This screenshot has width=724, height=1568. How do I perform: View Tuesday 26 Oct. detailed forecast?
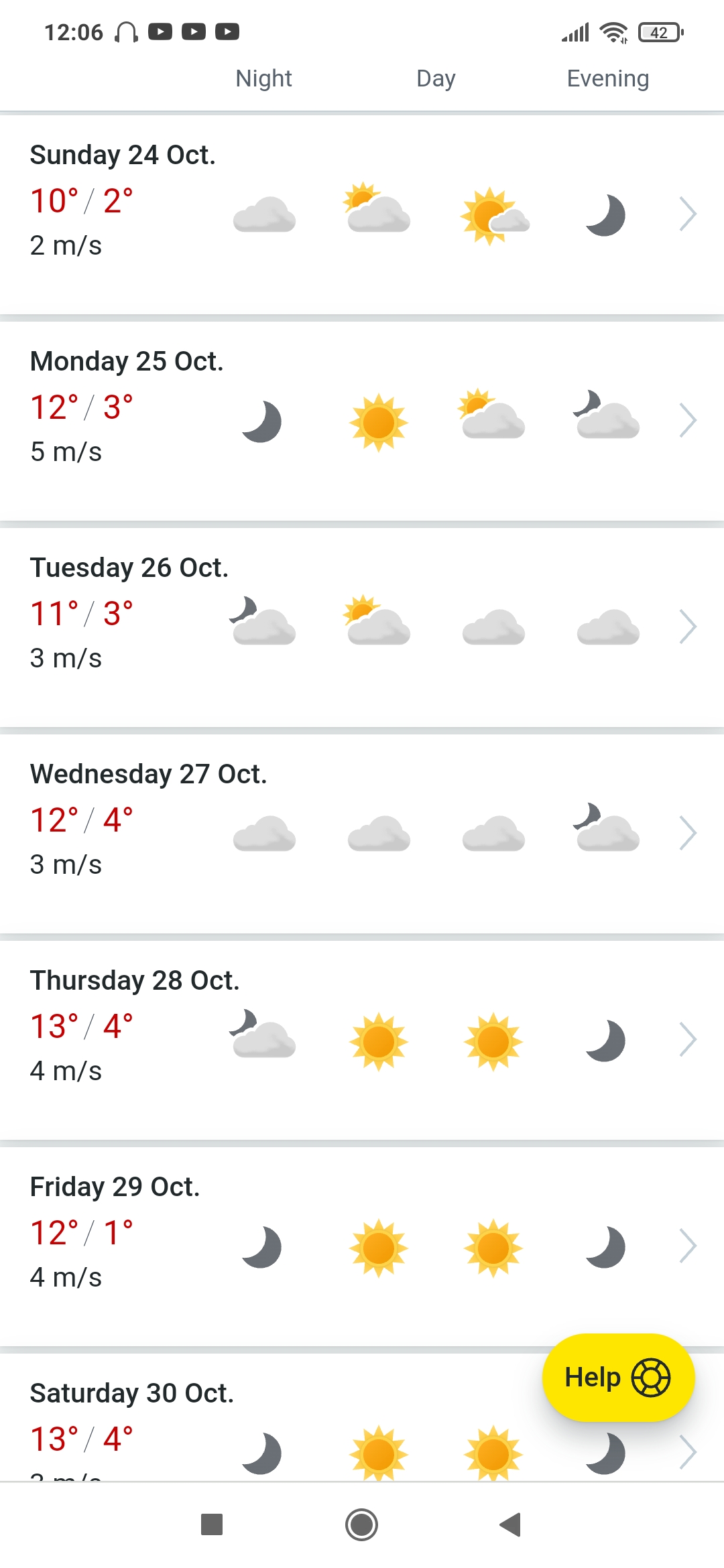688,627
